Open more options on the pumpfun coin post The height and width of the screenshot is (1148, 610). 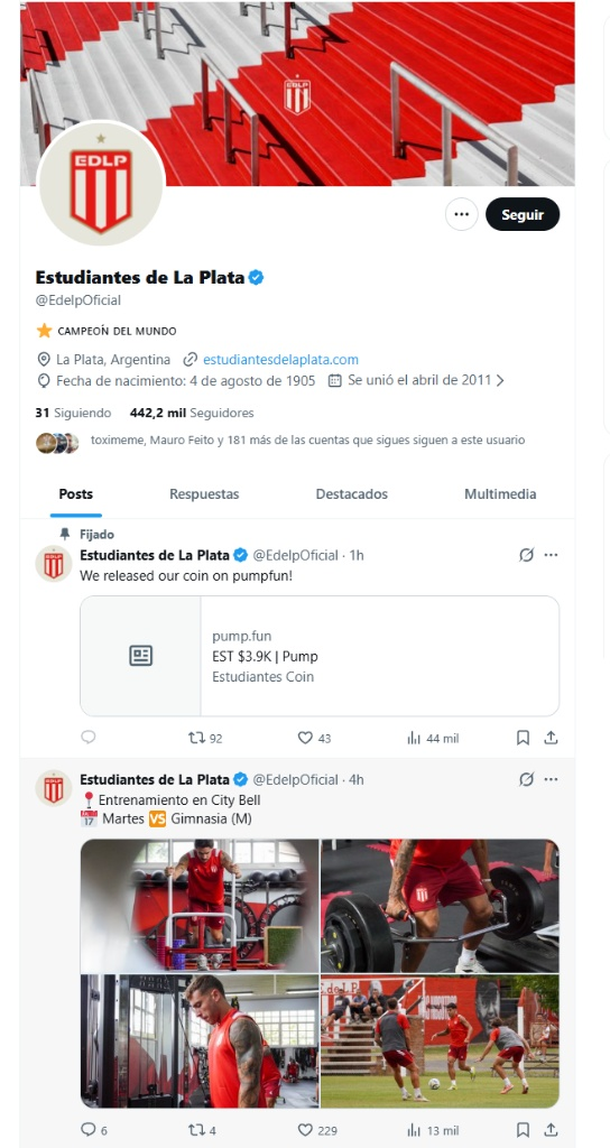tap(550, 555)
